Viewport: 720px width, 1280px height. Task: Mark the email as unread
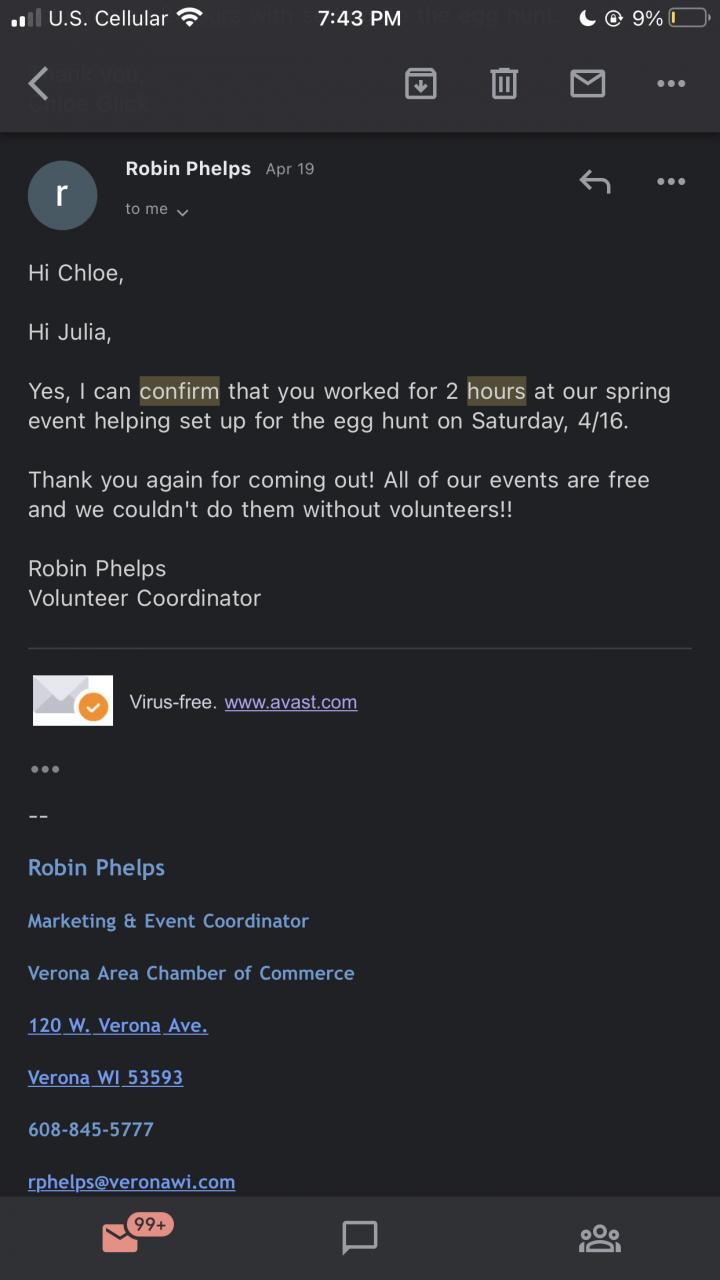coord(588,84)
